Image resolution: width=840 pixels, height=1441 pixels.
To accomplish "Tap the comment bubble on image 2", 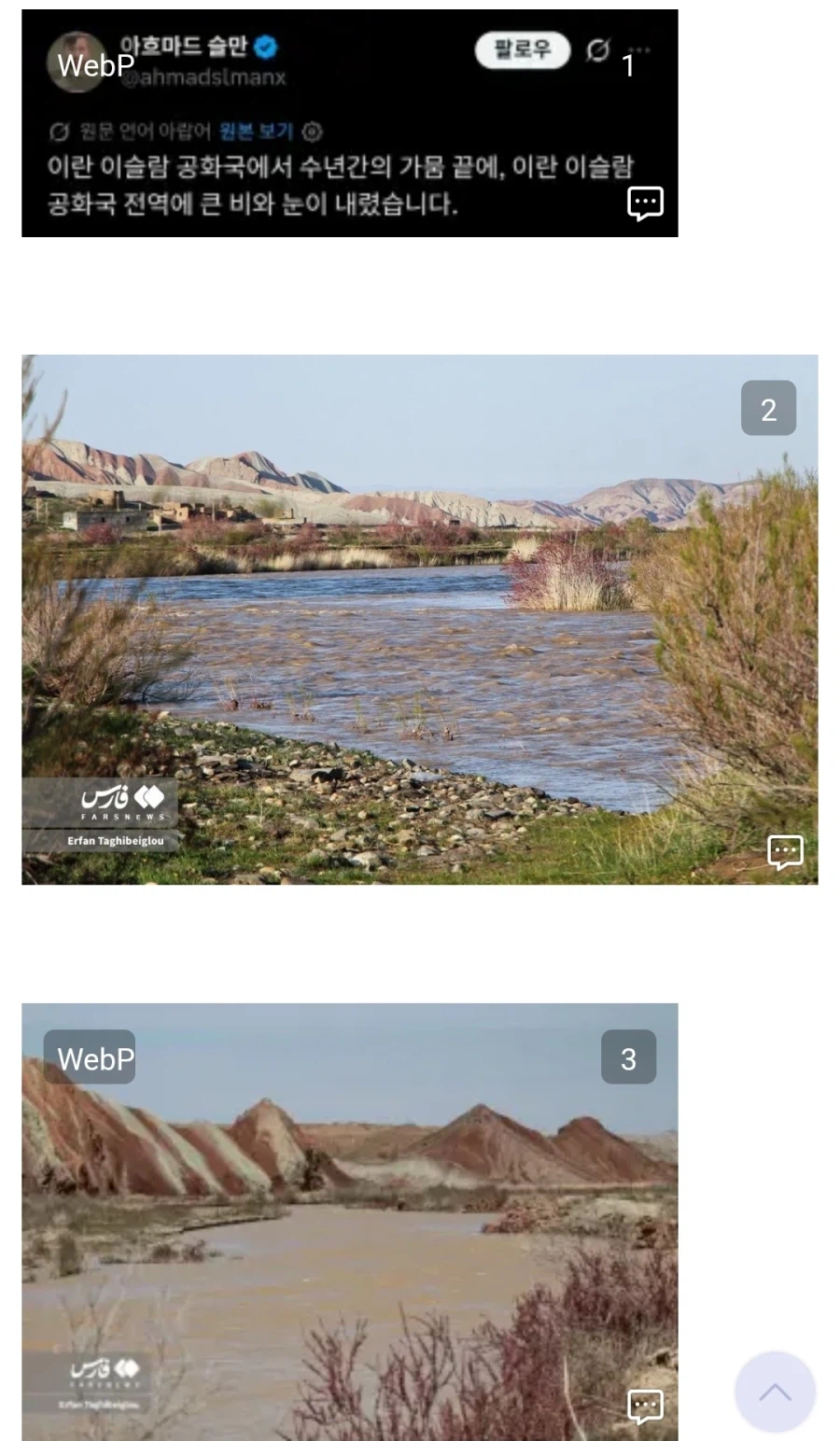I will 785,851.
